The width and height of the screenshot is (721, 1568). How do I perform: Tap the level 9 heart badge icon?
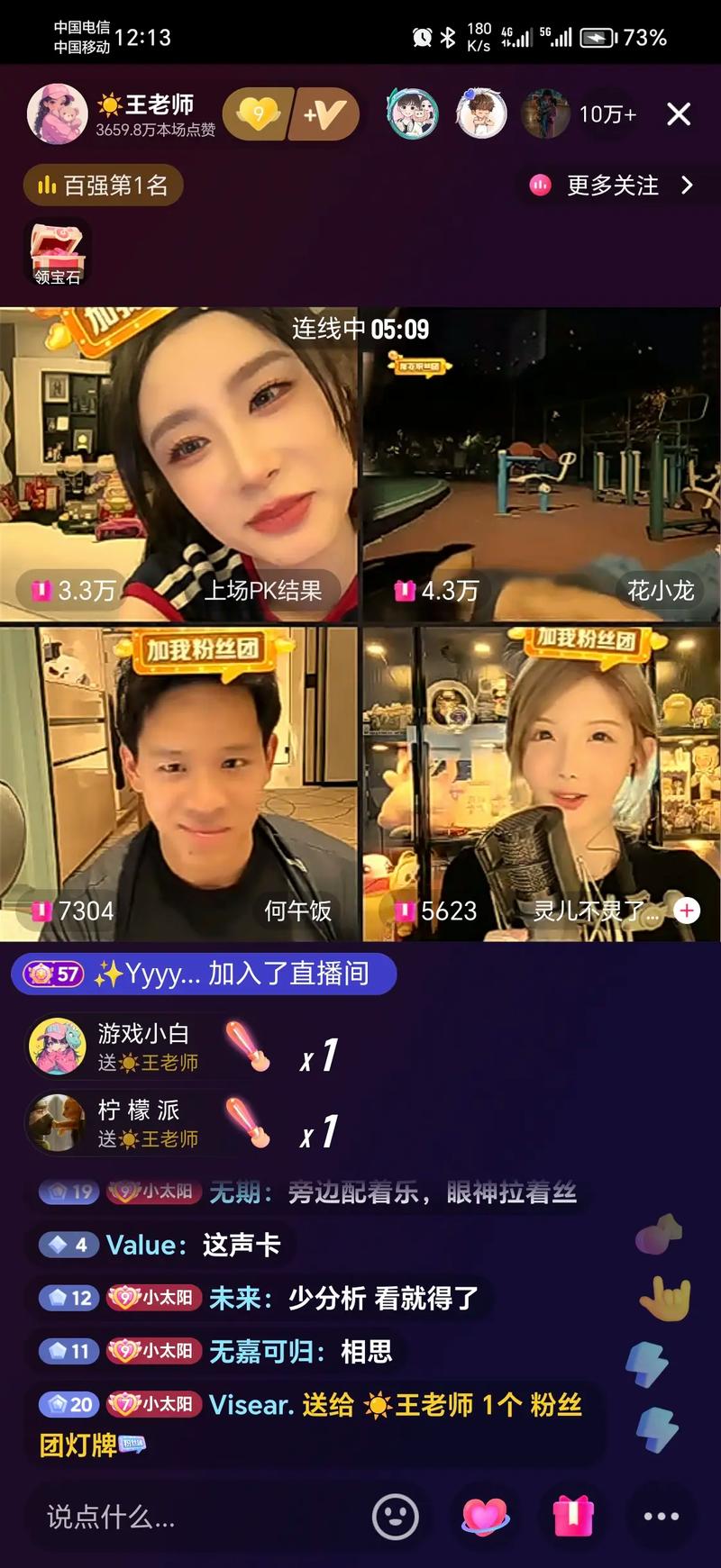(x=257, y=115)
